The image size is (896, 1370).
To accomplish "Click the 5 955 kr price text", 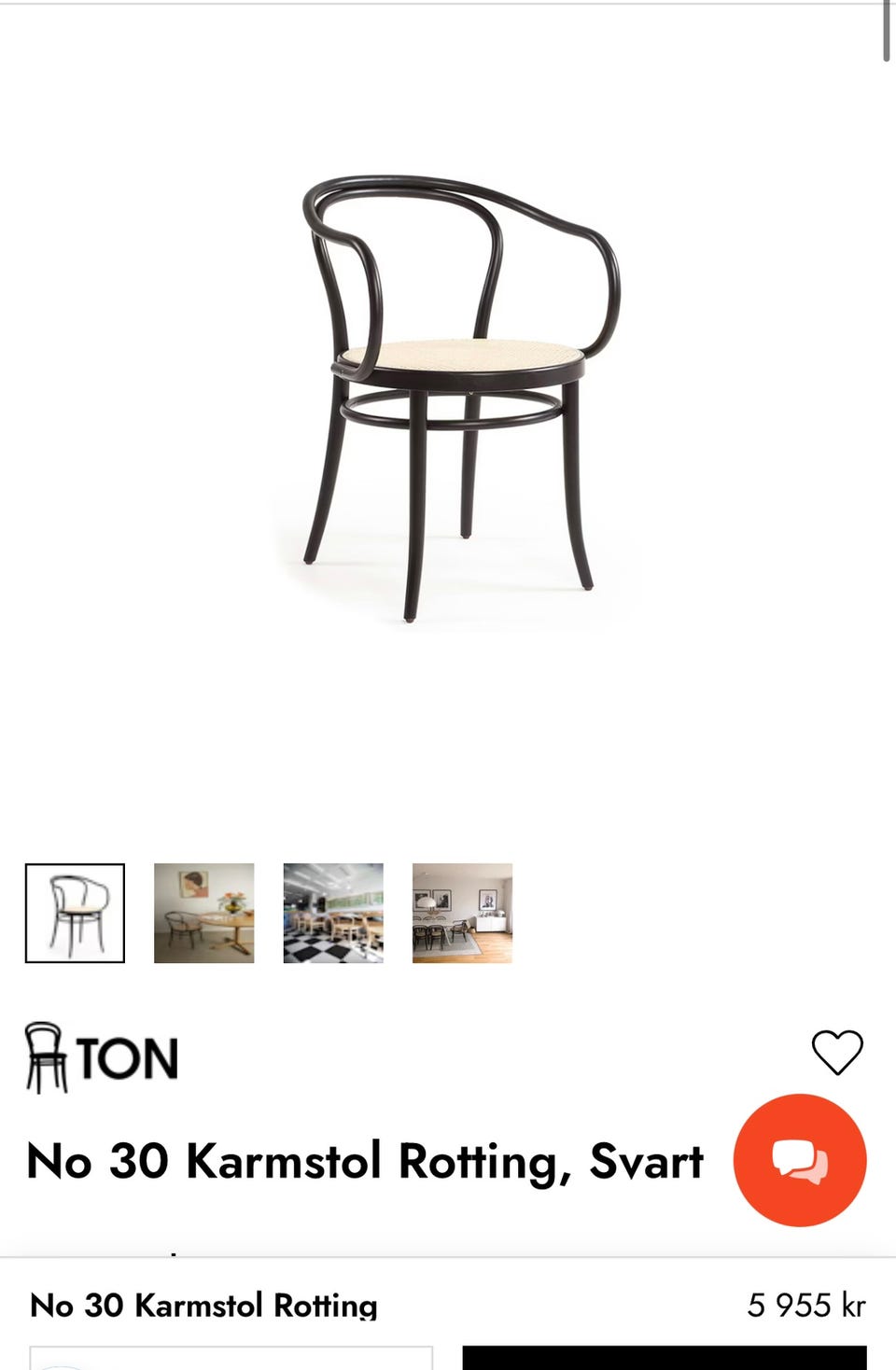I will [x=809, y=1306].
